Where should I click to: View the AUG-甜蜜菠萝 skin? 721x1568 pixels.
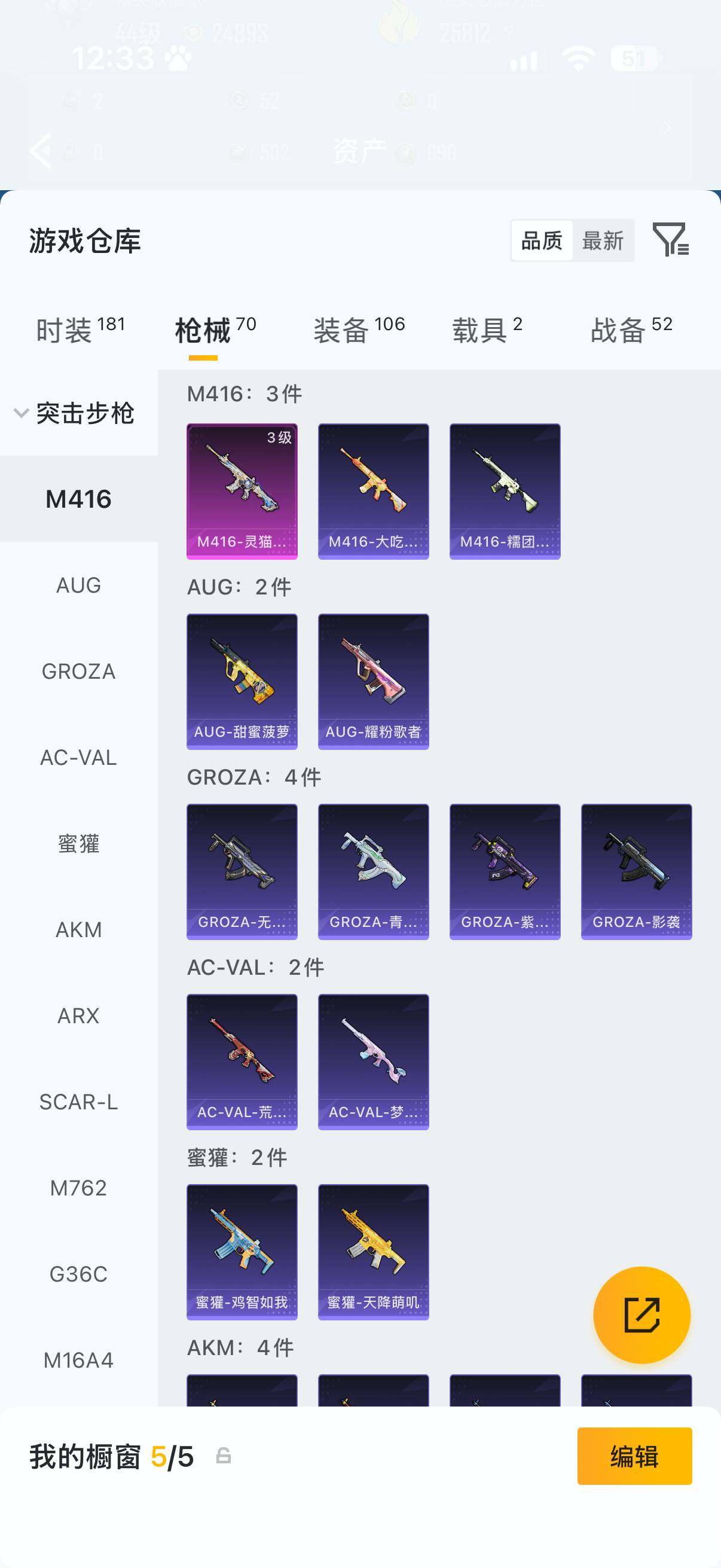pos(242,681)
